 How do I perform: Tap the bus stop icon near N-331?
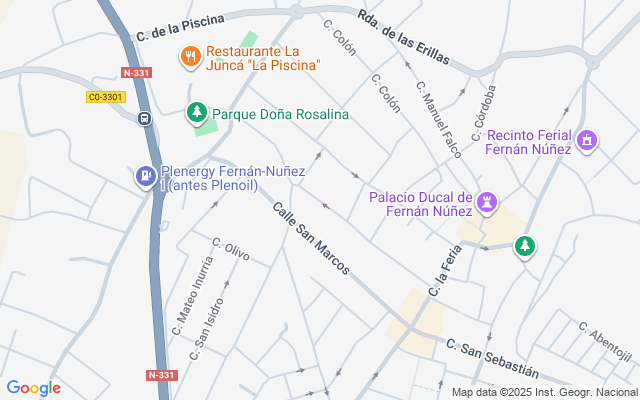coord(145,119)
